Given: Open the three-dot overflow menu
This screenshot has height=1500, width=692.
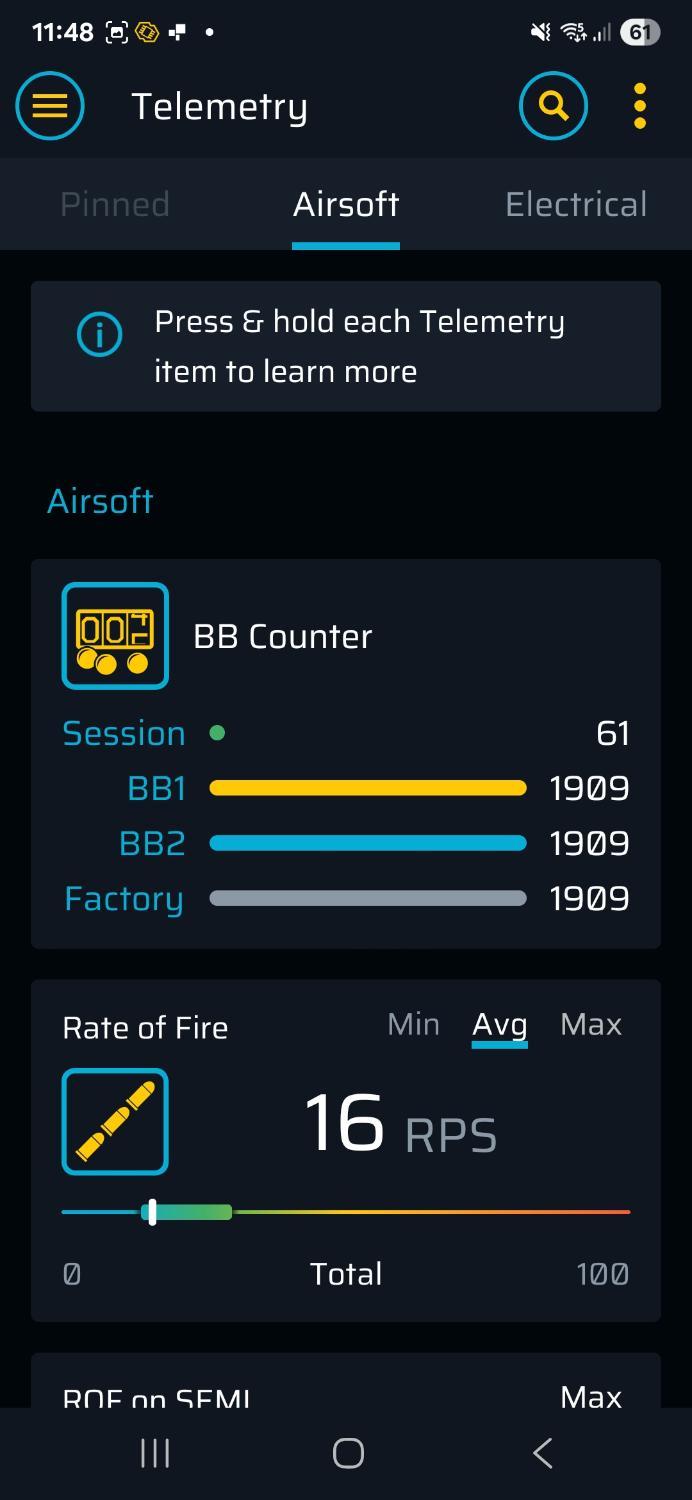Looking at the screenshot, I should 640,106.
